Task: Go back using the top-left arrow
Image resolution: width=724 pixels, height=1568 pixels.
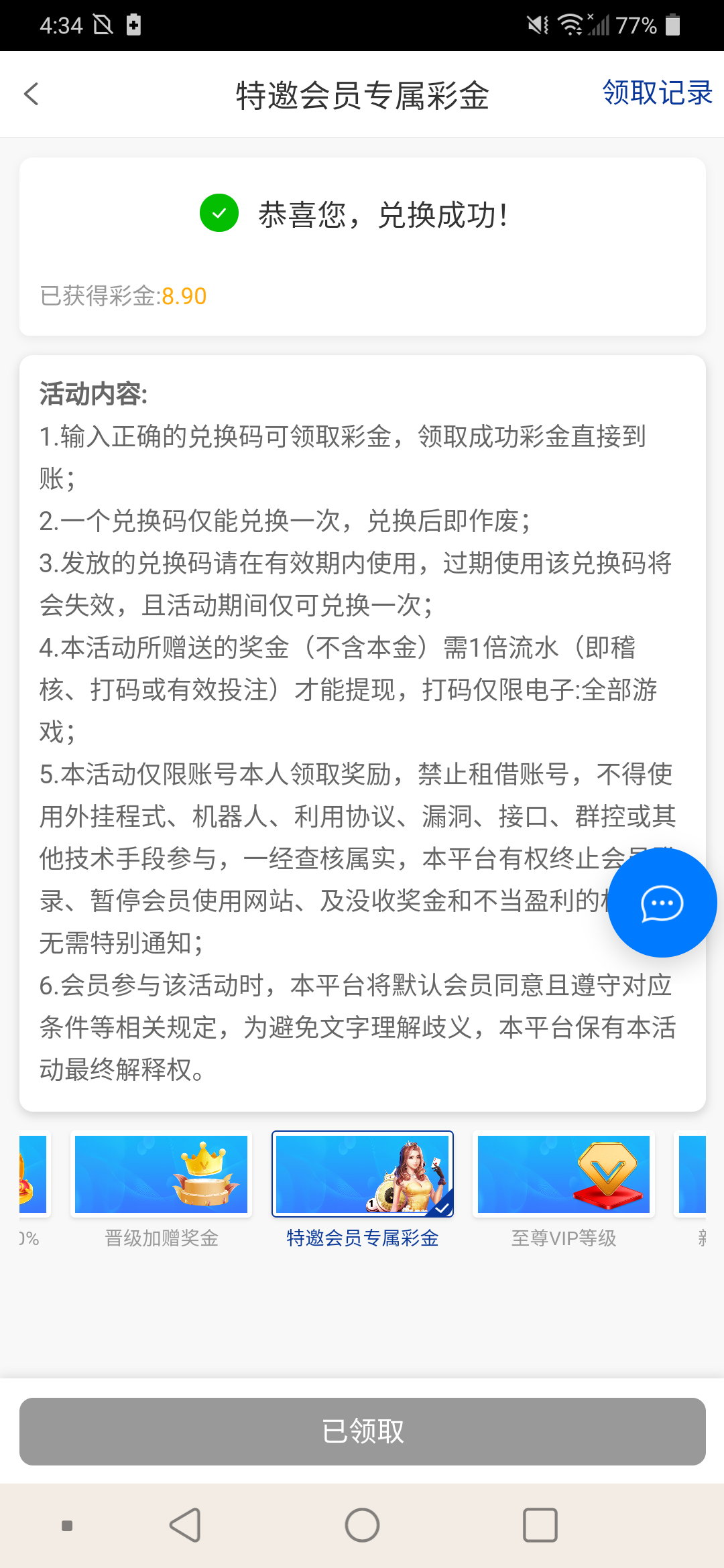Action: [x=32, y=94]
